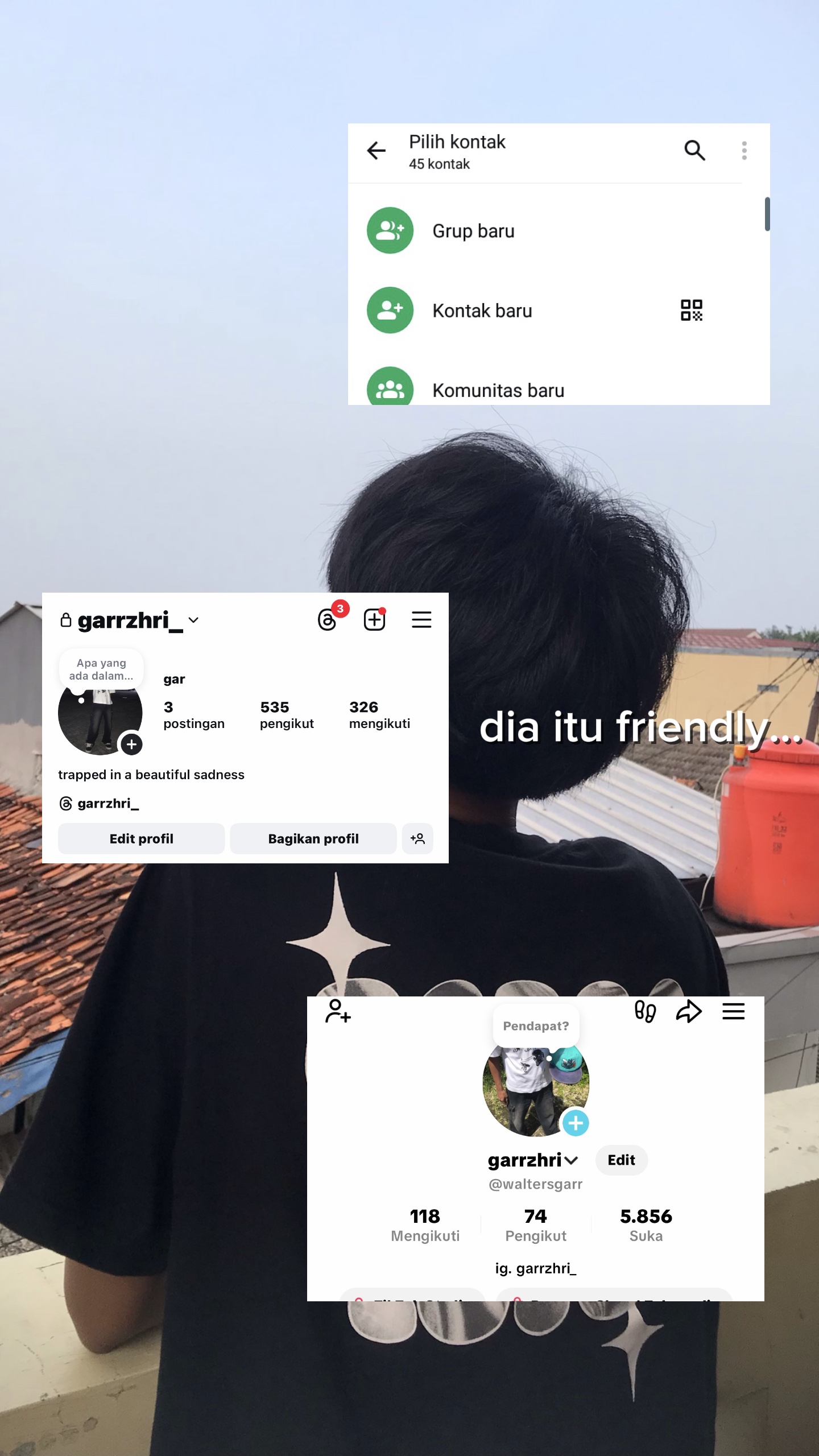The image size is (819, 1456).
Task: Open search on the Pilih kontak screen
Action: pyautogui.click(x=695, y=151)
